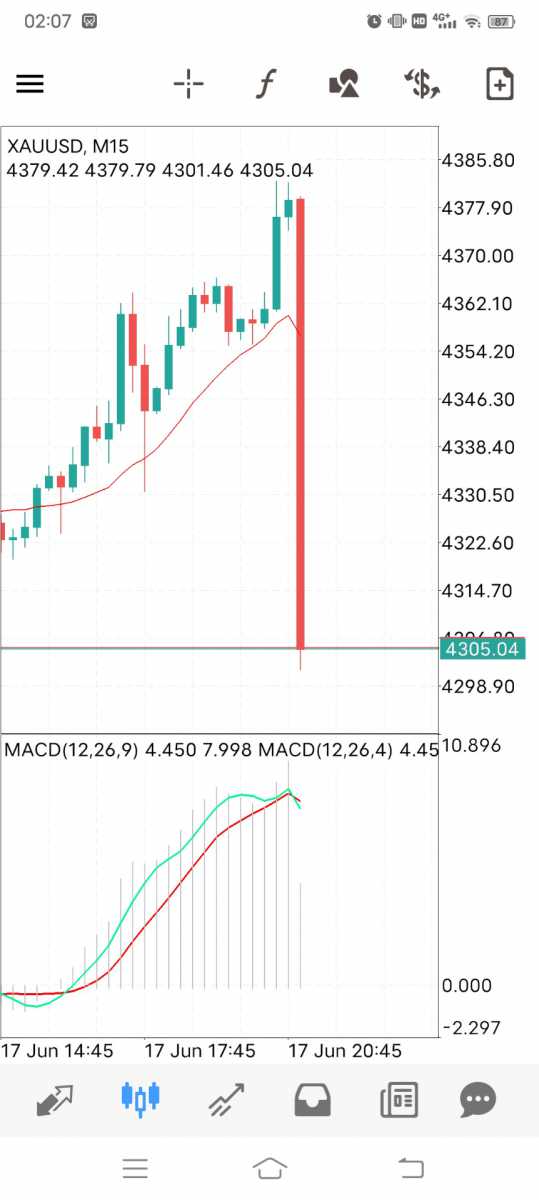Switch to the Quotes tab

click(55, 1100)
